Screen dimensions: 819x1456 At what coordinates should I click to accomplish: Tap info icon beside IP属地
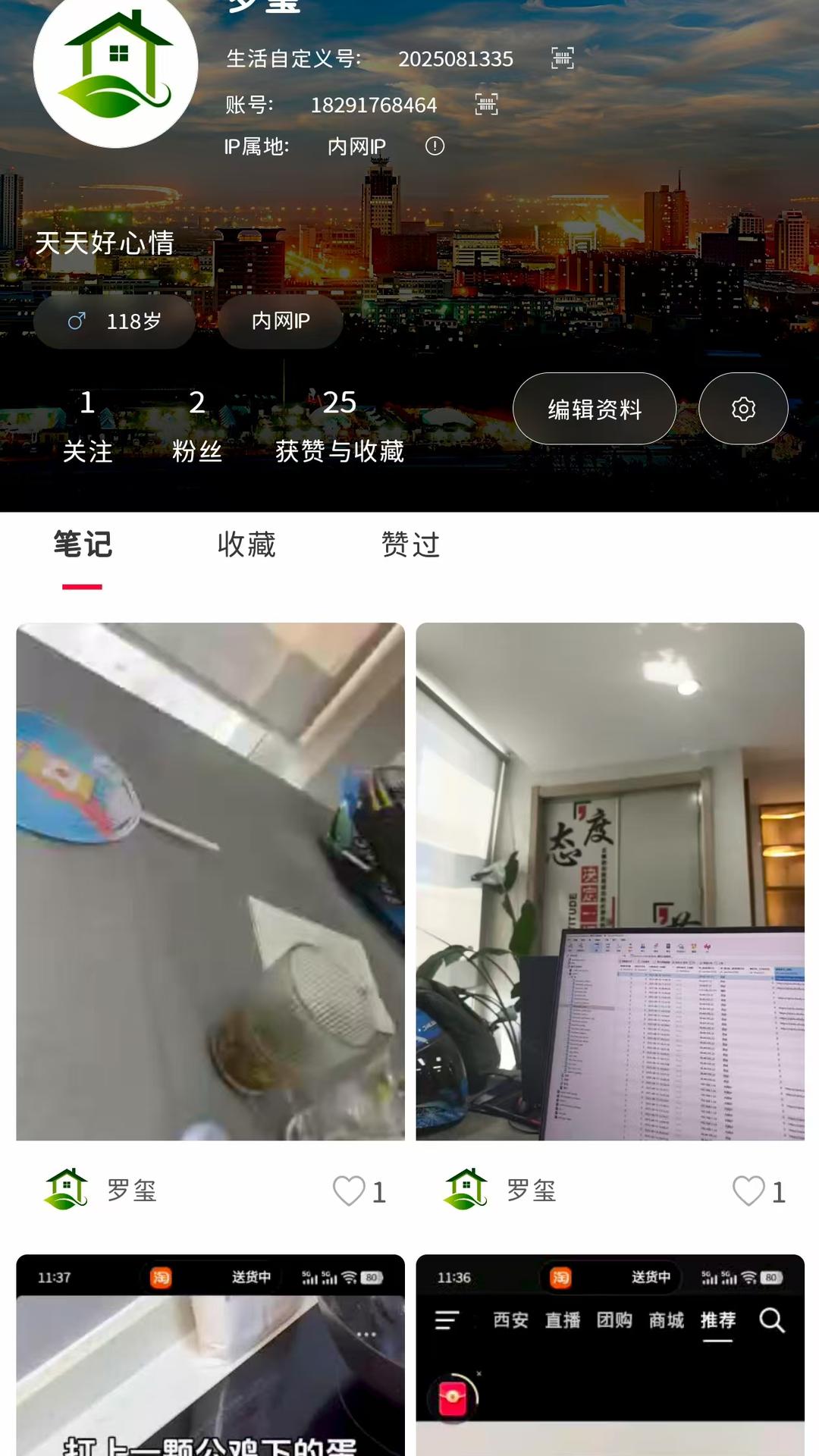pos(435,146)
